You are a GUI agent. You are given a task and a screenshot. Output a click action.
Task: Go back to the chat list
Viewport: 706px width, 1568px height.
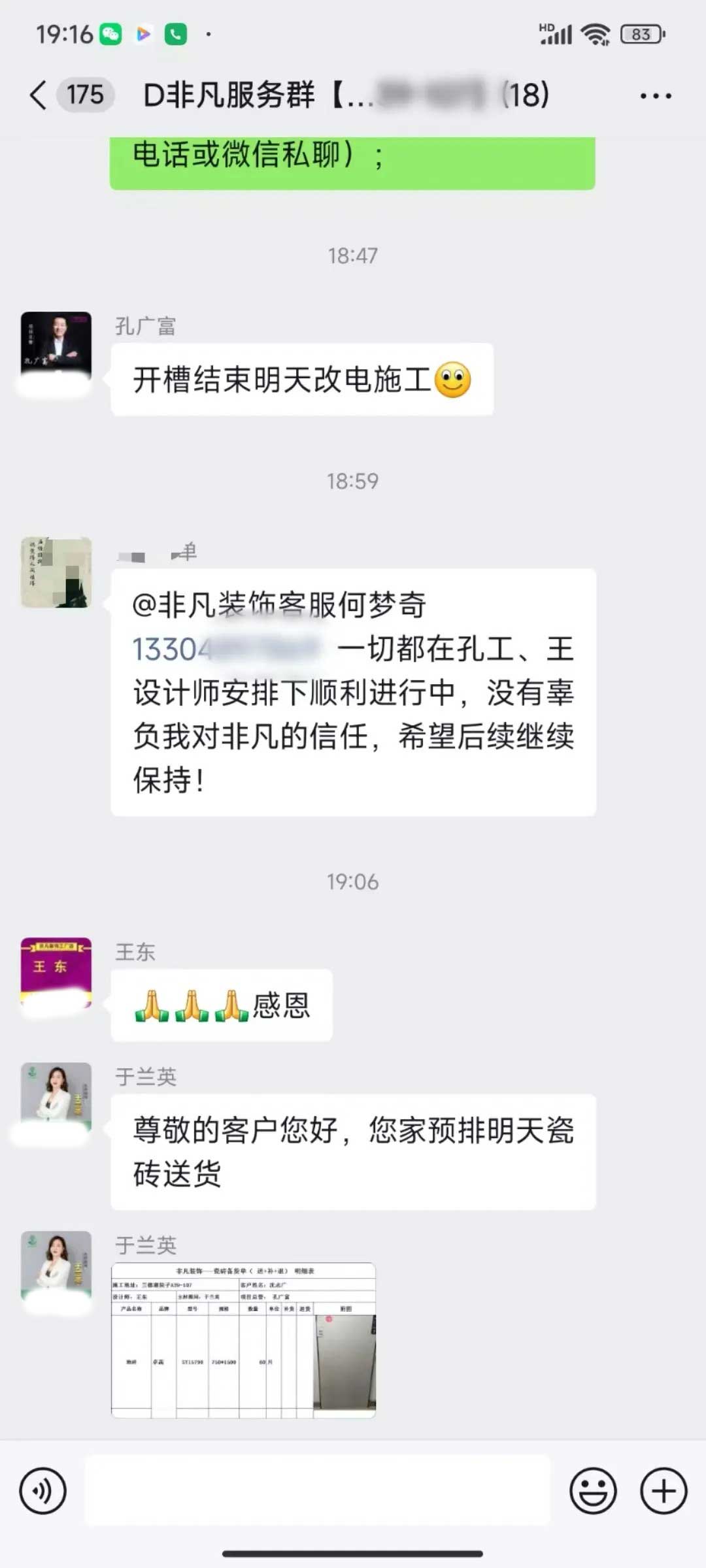click(x=39, y=95)
